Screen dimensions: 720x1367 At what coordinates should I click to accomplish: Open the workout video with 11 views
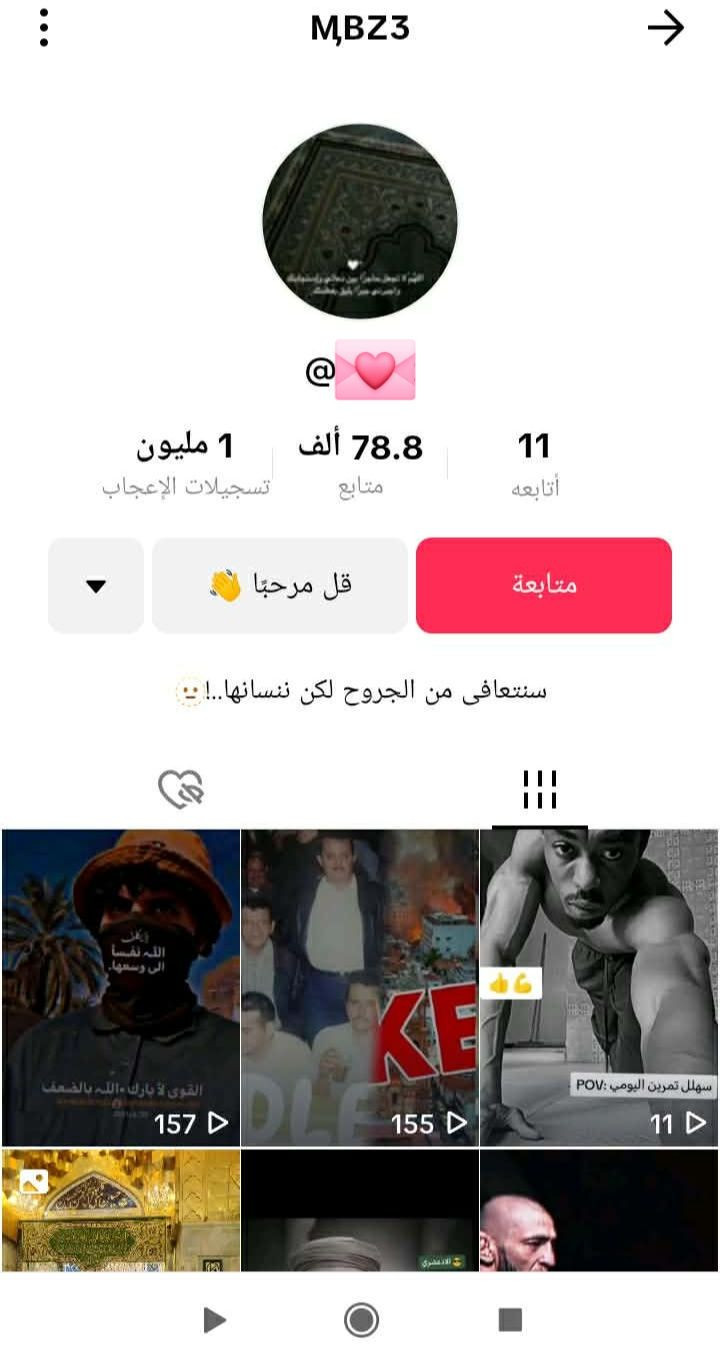(599, 987)
